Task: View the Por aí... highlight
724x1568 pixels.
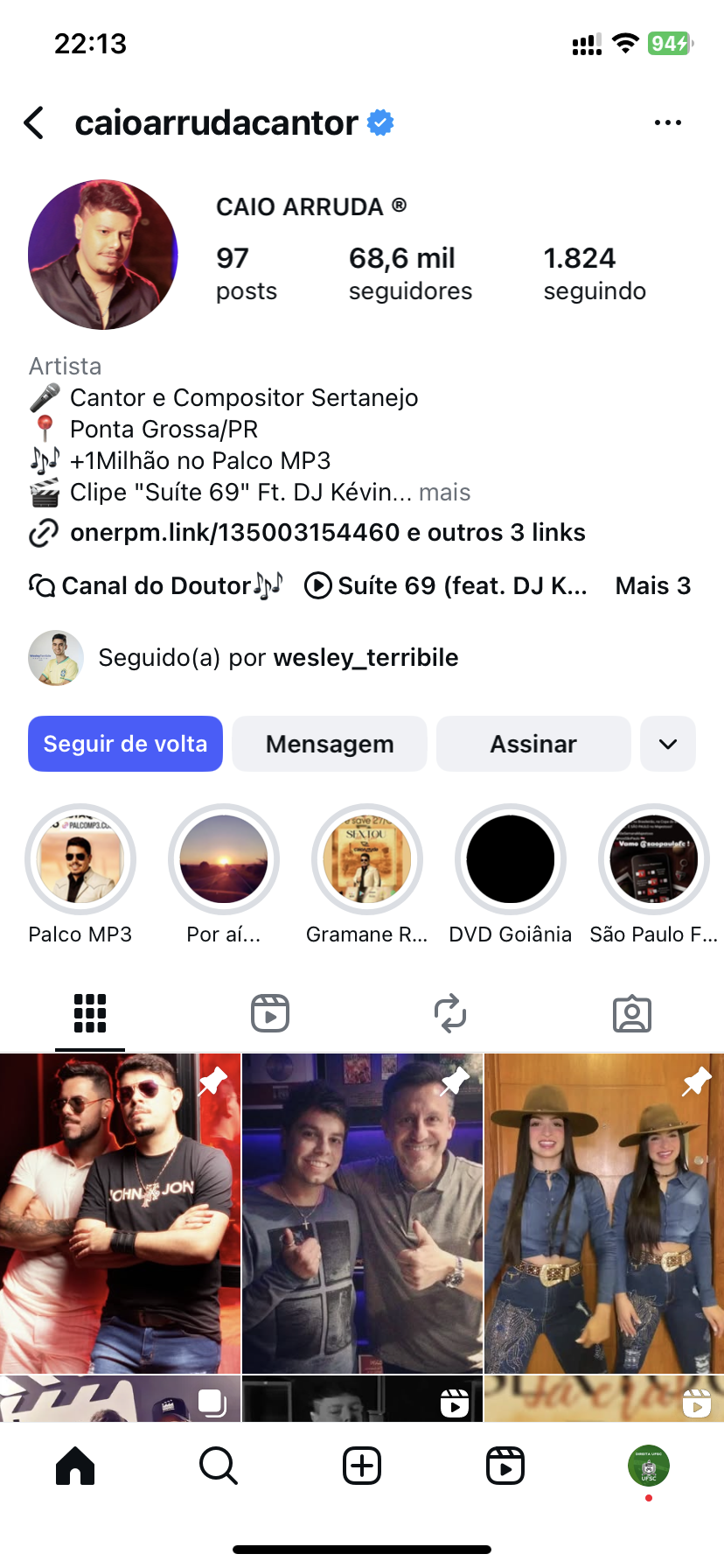Action: 224,859
